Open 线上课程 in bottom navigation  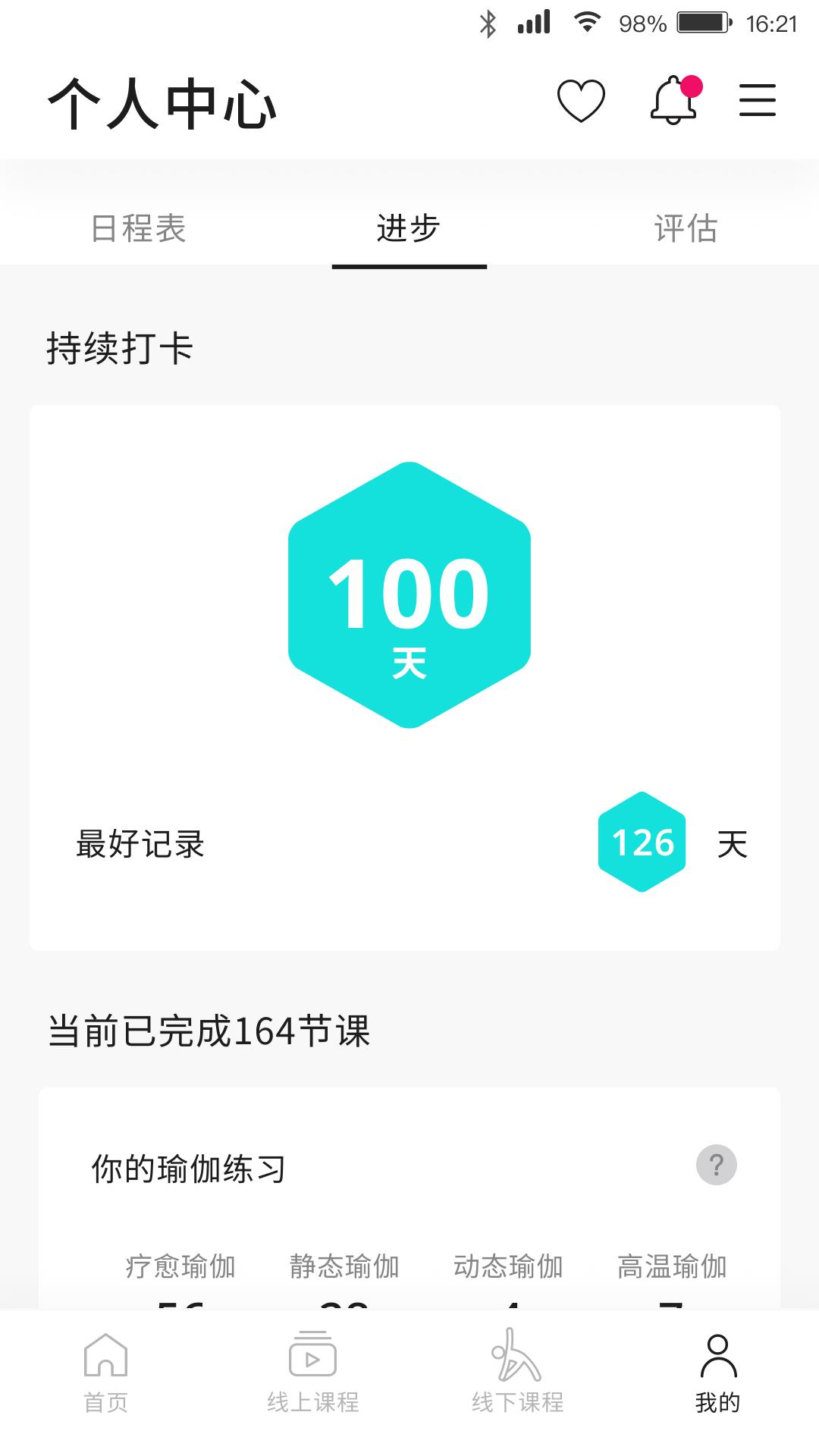point(312,1373)
